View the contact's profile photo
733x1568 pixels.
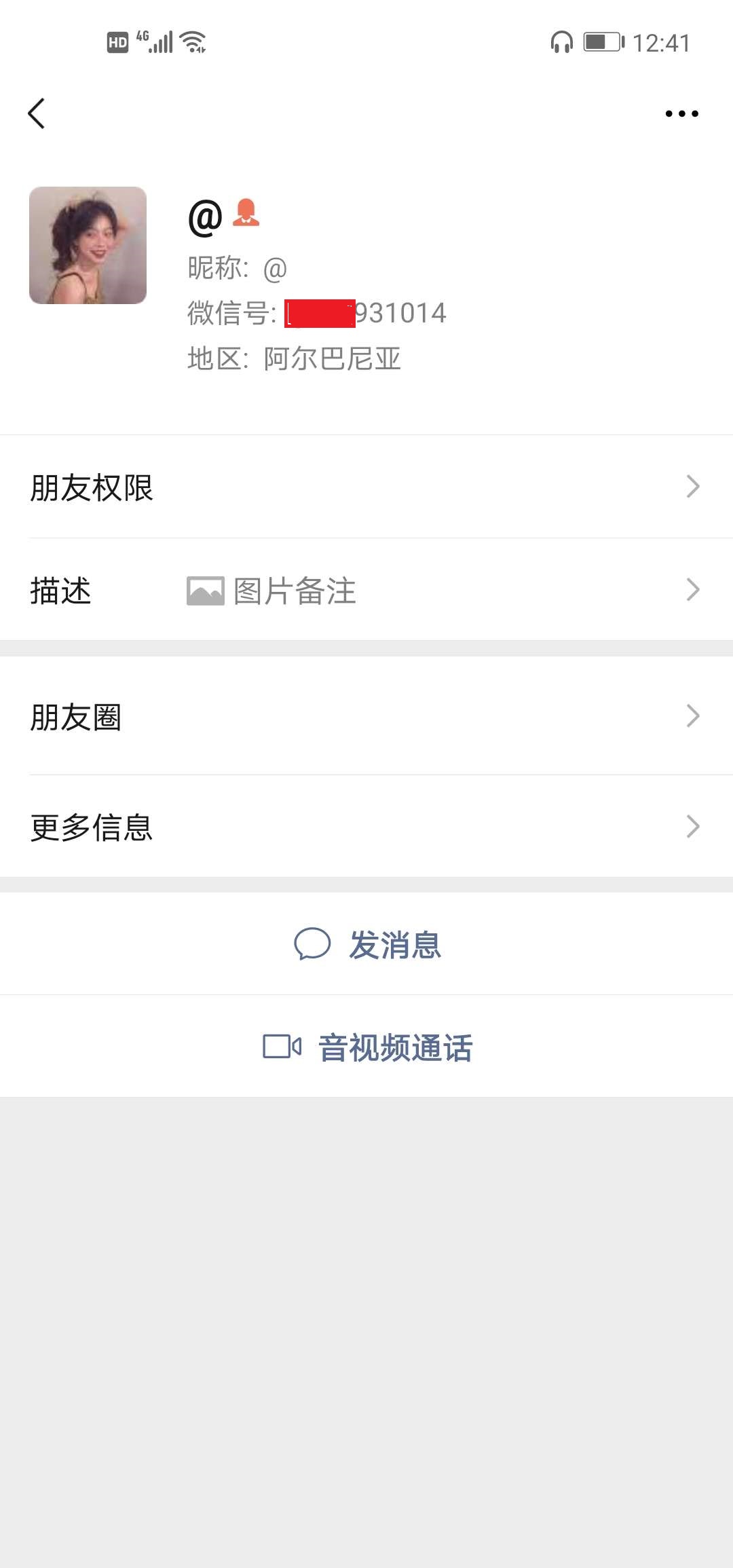click(88, 245)
